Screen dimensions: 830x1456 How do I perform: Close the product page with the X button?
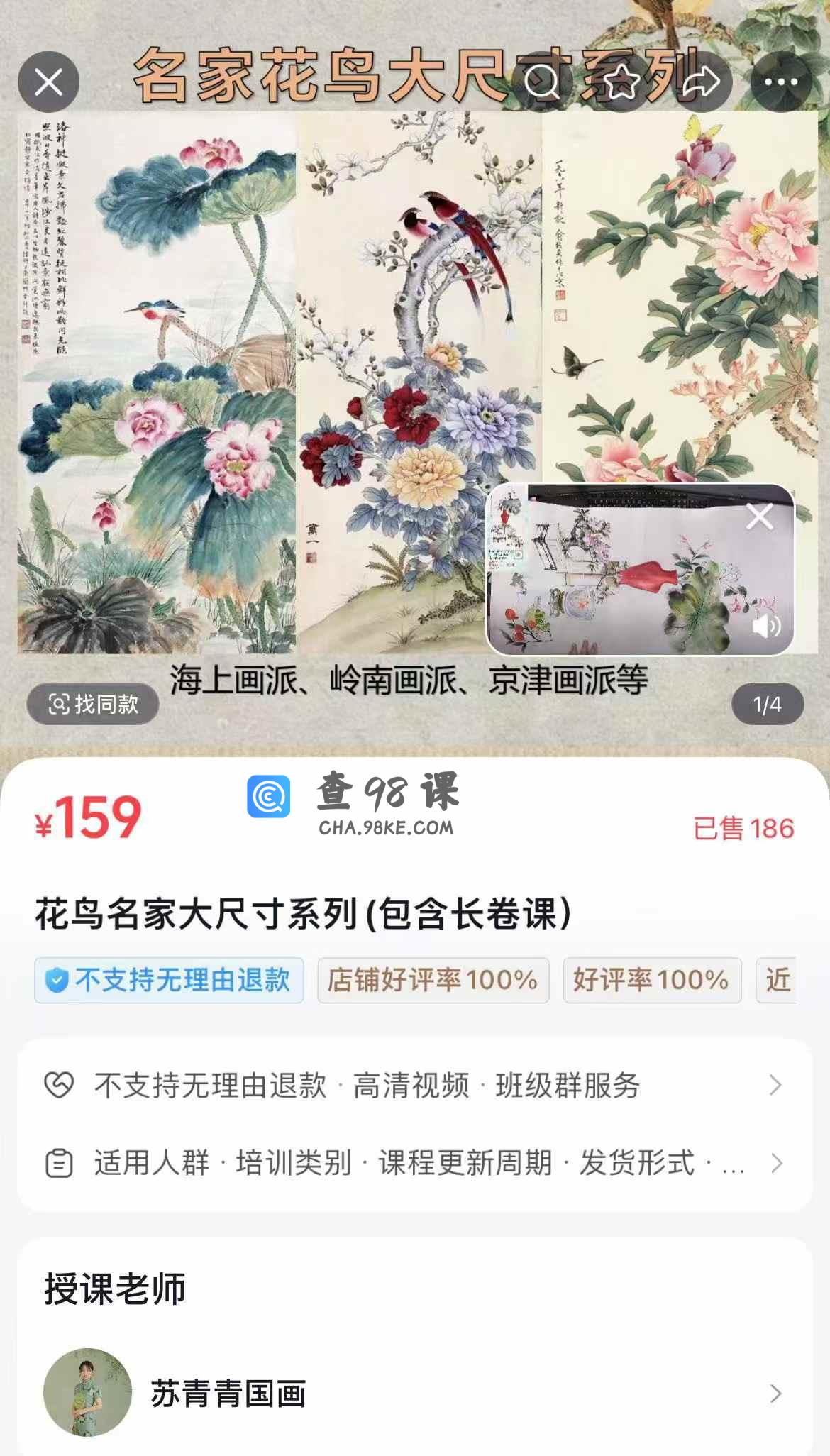(48, 82)
